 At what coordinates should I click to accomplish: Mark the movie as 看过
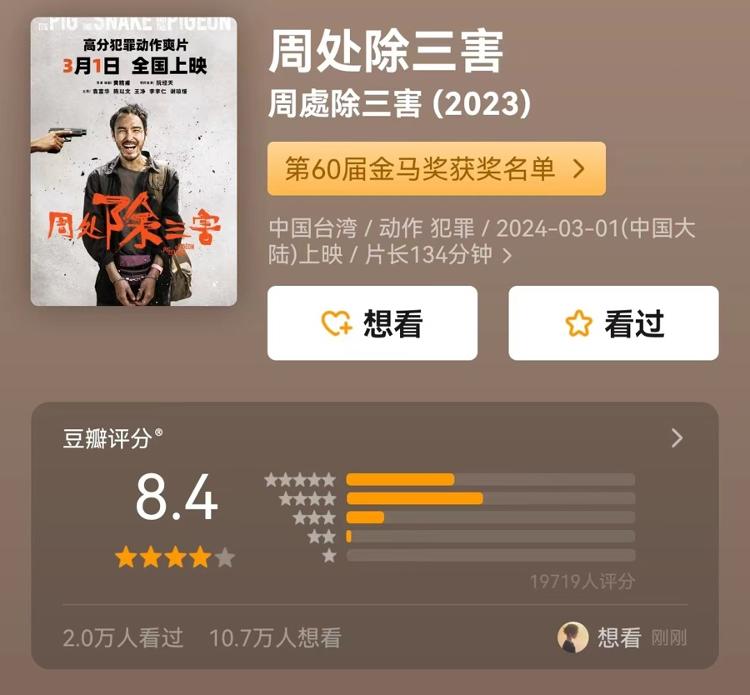click(613, 323)
